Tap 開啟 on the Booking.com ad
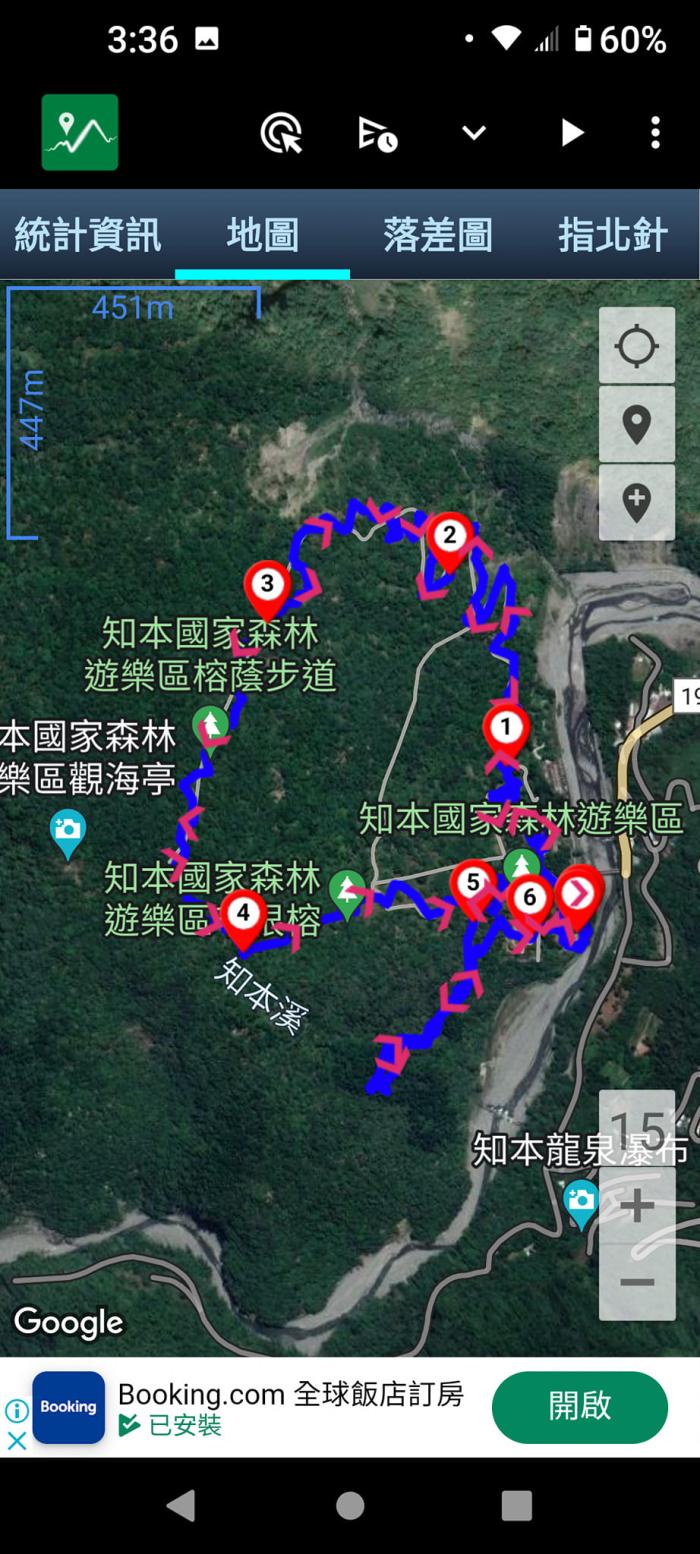This screenshot has height=1554, width=700. pyautogui.click(x=579, y=1406)
